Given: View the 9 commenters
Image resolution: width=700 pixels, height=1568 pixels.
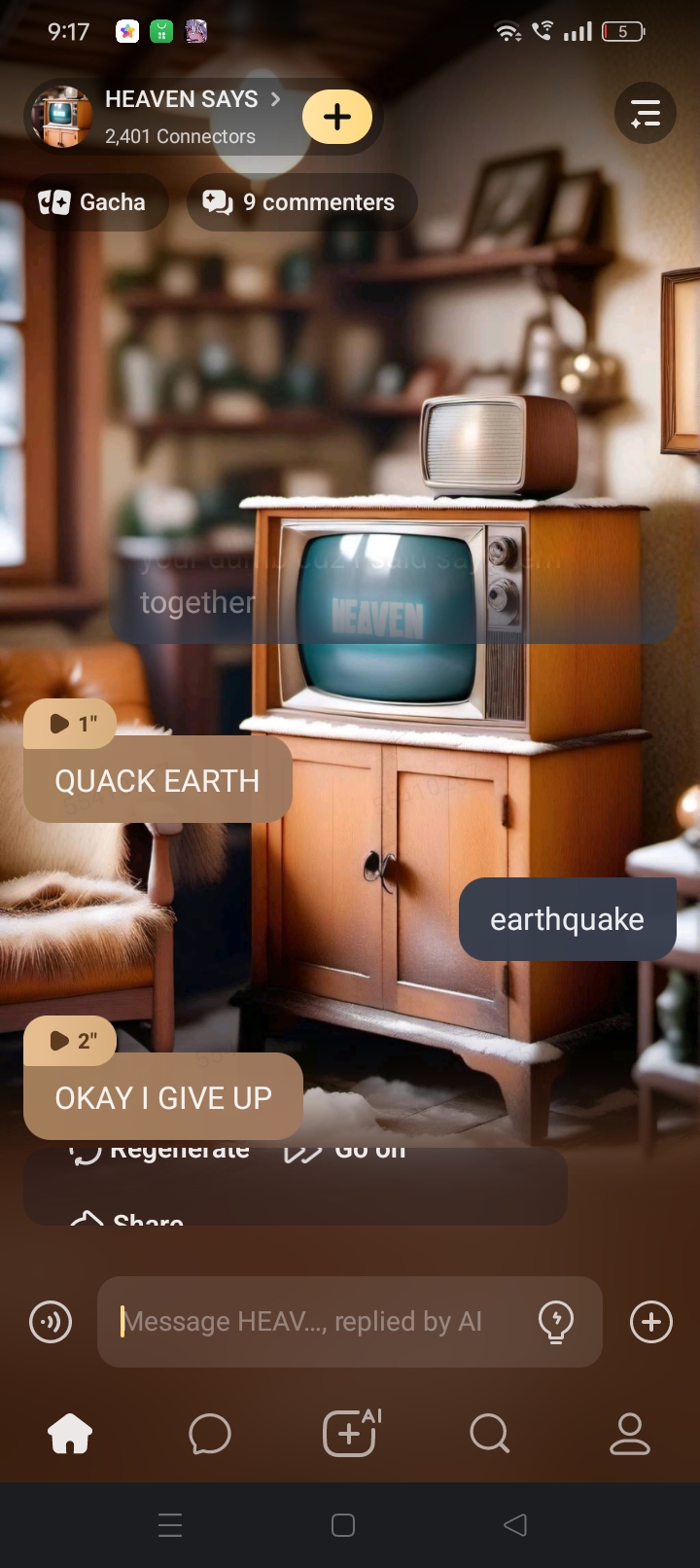Looking at the screenshot, I should pyautogui.click(x=301, y=202).
